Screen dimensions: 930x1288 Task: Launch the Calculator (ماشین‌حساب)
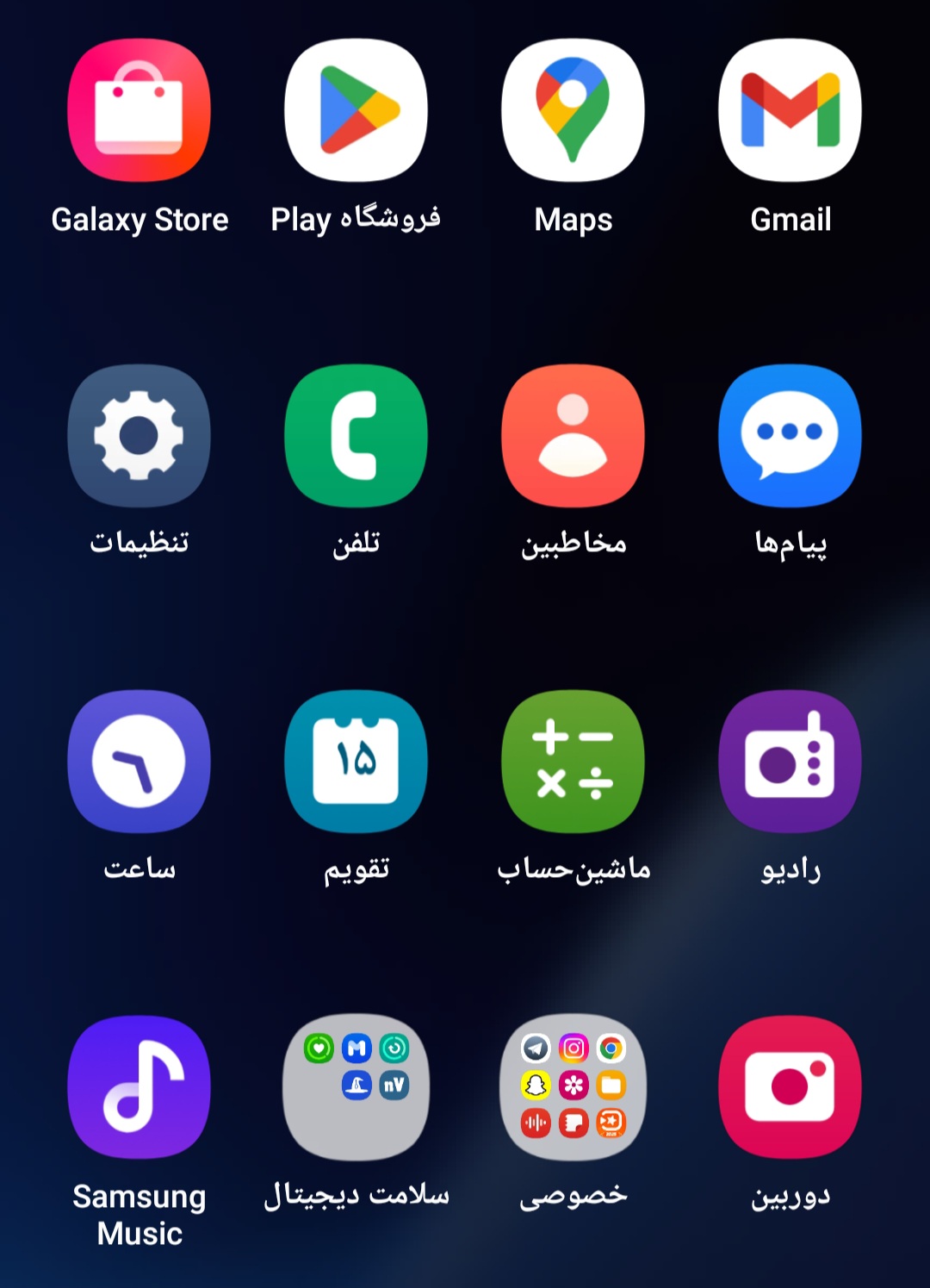pyautogui.click(x=573, y=762)
